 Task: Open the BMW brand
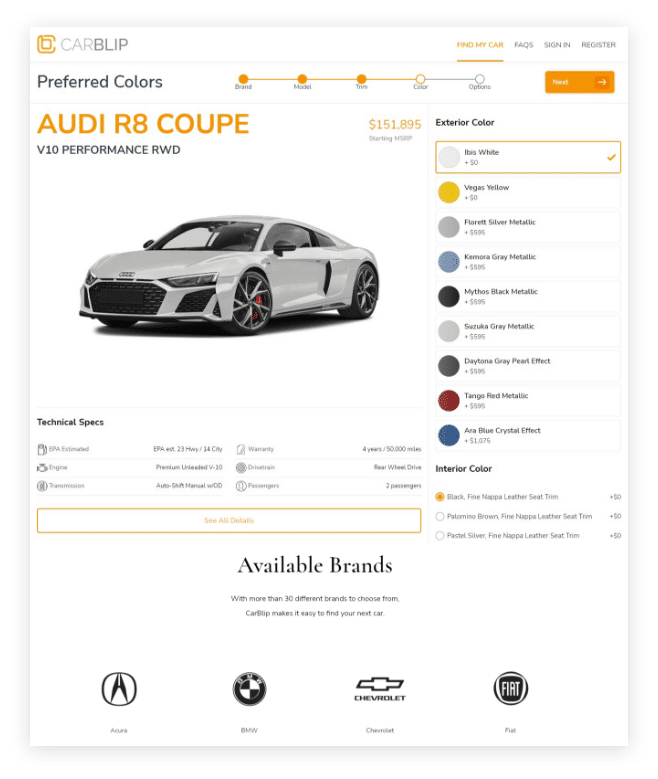click(249, 689)
